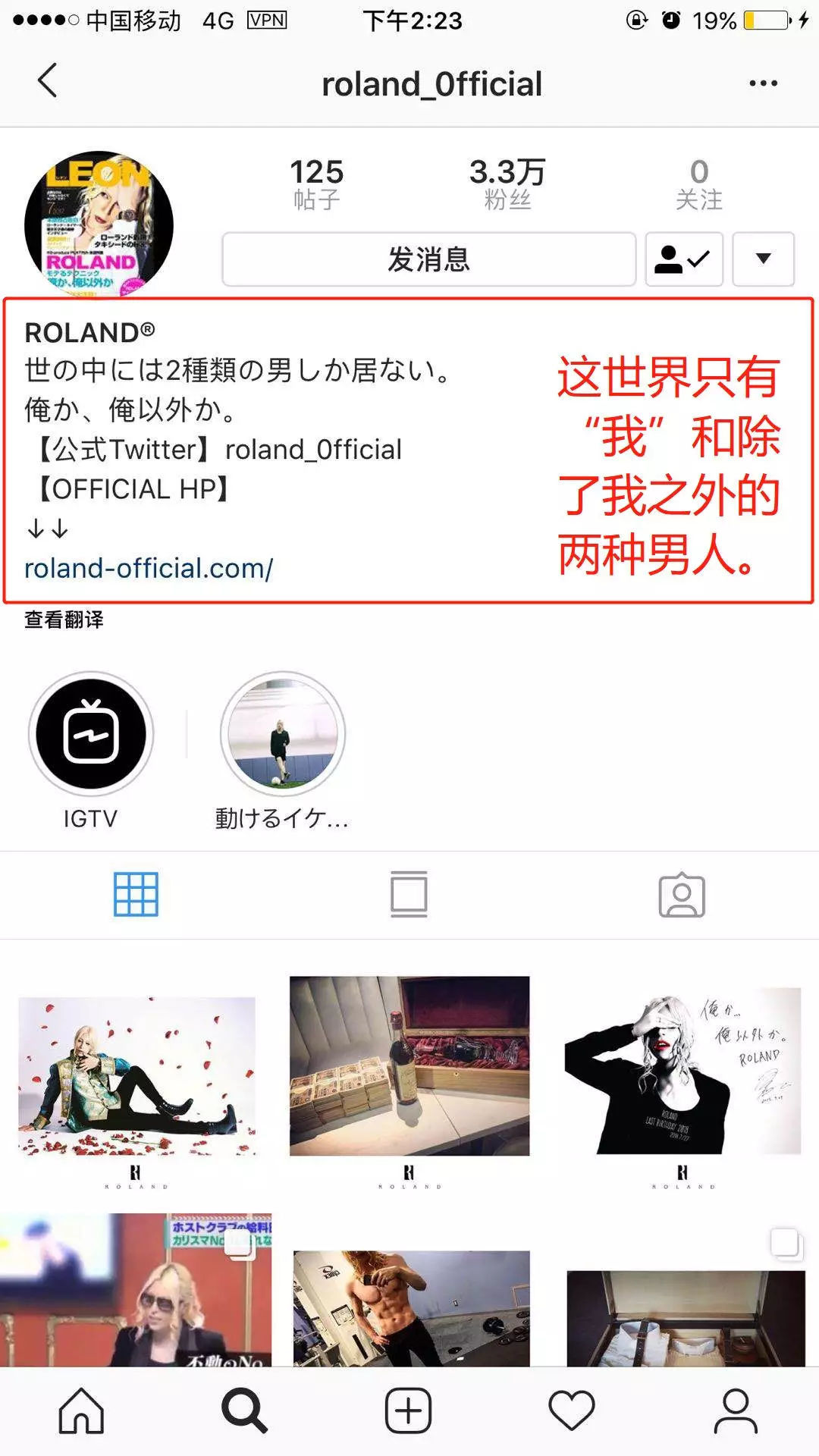The image size is (819, 1456).
Task: Go to the Home feed tab
Action: tap(81, 1410)
